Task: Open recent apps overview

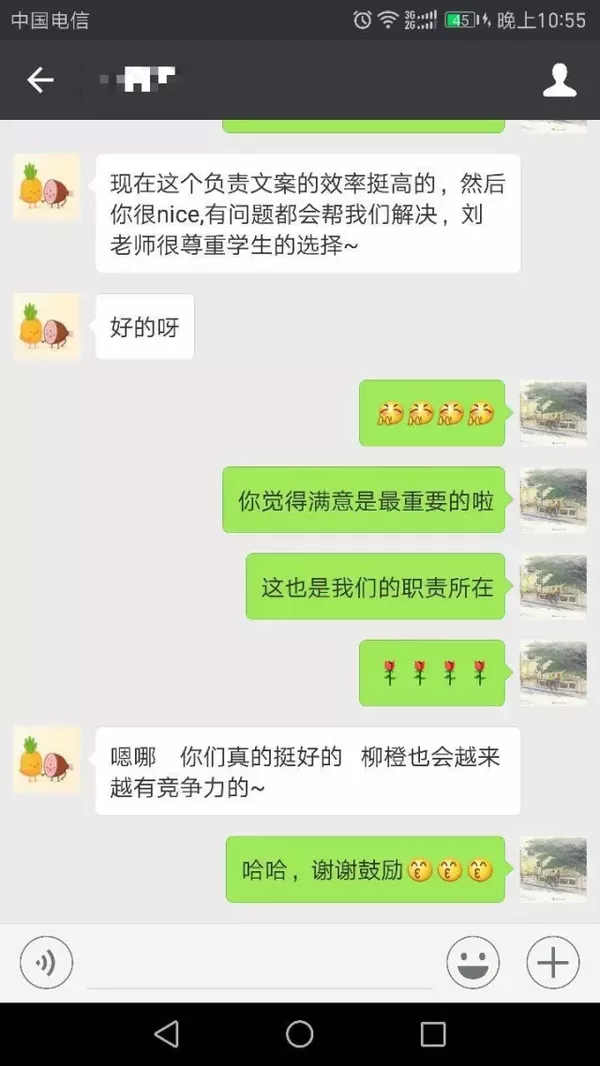Action: coord(433,1034)
